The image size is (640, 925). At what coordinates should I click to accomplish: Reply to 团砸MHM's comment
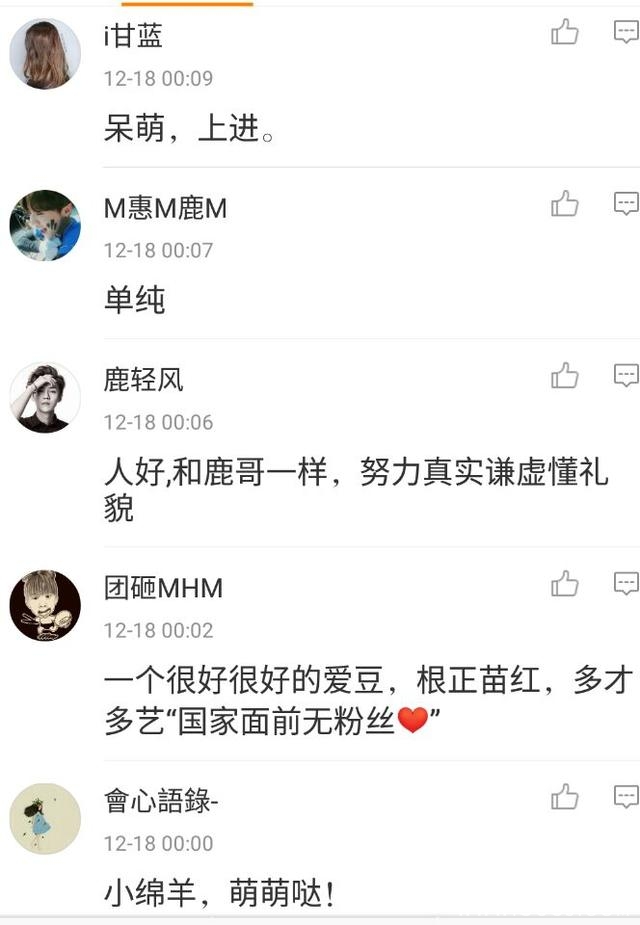tap(626, 583)
